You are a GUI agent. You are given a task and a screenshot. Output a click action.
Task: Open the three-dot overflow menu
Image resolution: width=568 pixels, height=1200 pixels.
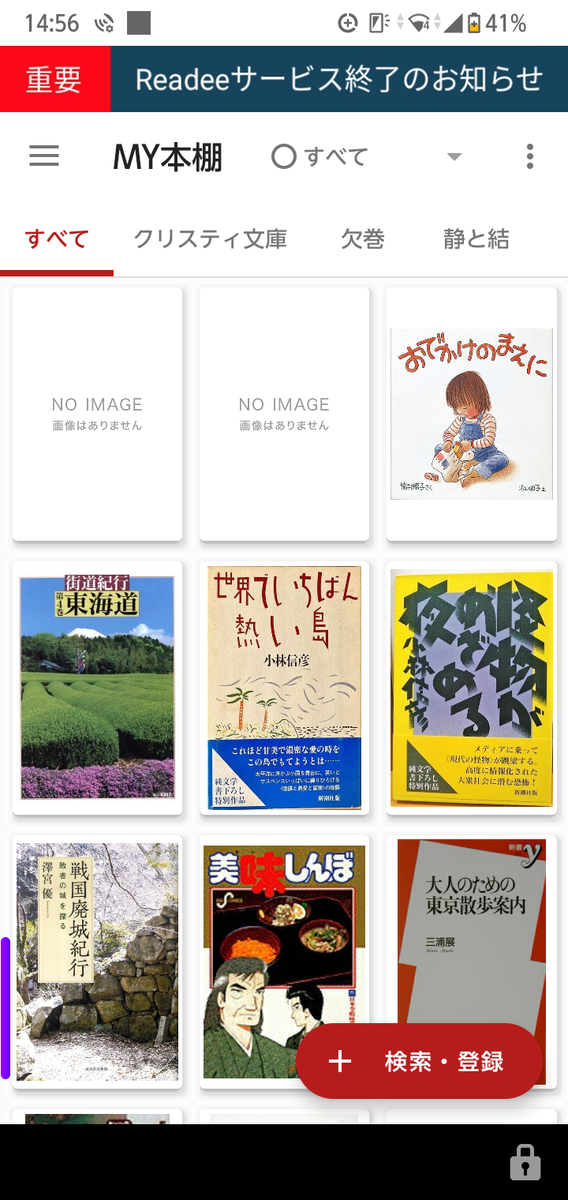click(530, 157)
